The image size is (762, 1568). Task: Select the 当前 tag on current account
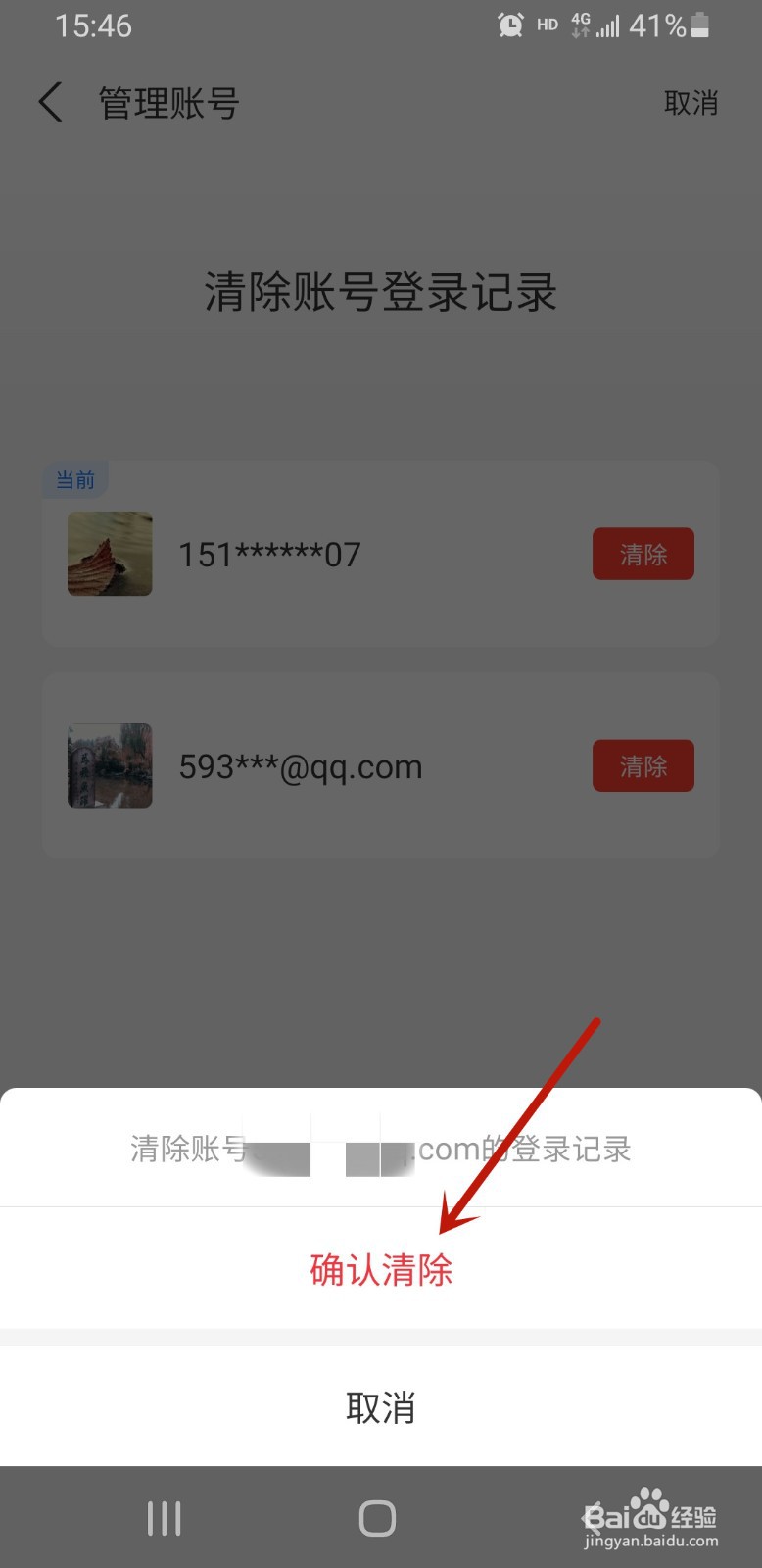74,479
